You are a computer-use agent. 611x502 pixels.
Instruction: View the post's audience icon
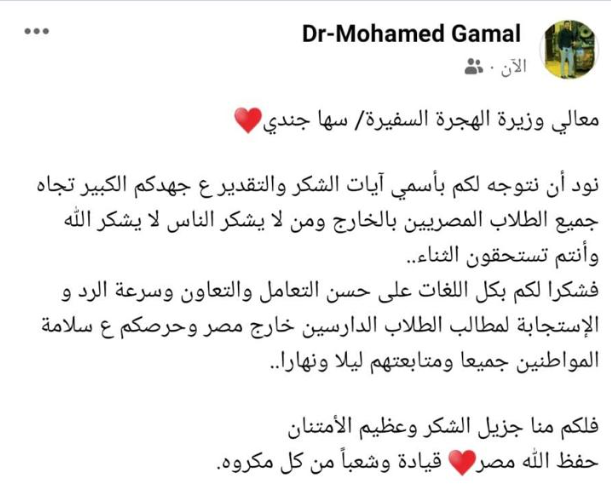click(474, 67)
